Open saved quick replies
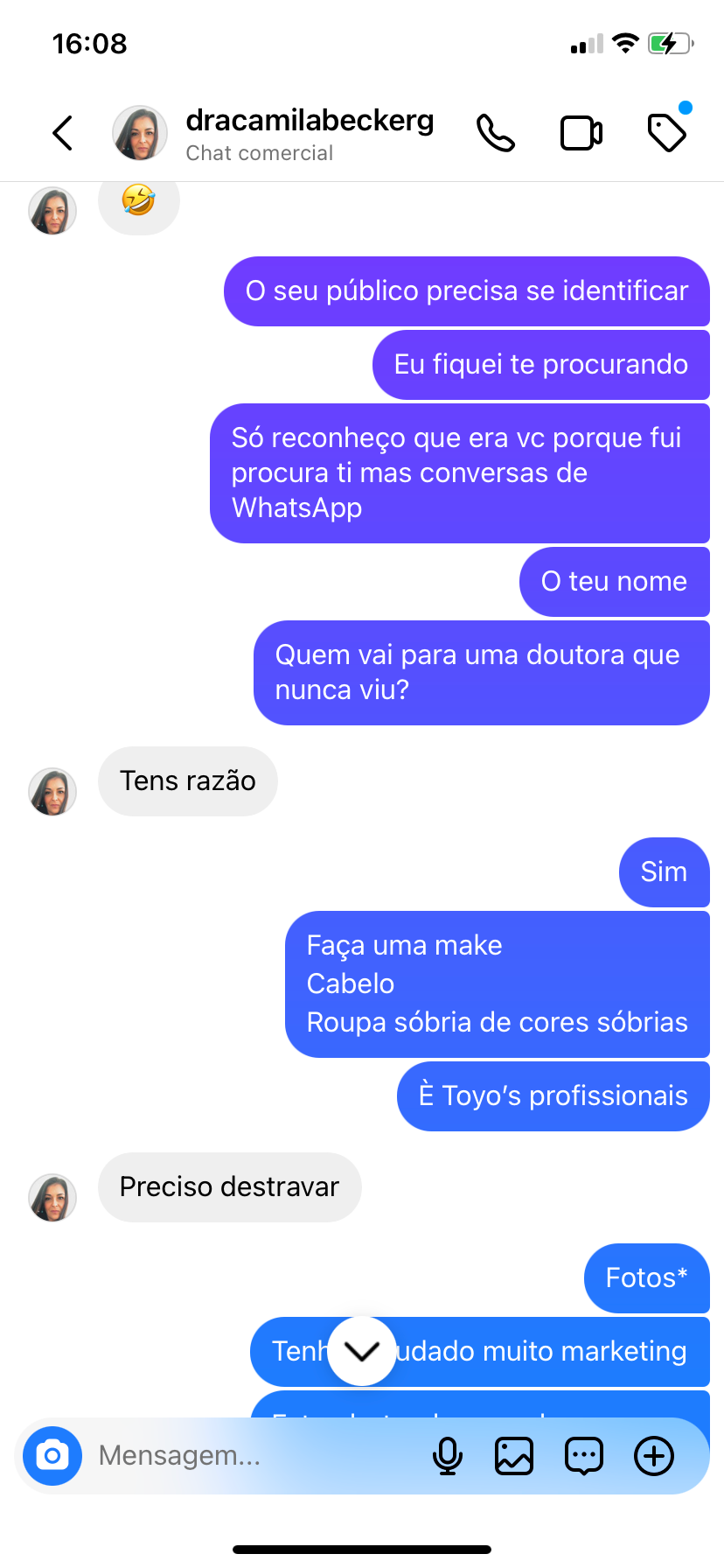This screenshot has width=724, height=1568. pos(584,1456)
